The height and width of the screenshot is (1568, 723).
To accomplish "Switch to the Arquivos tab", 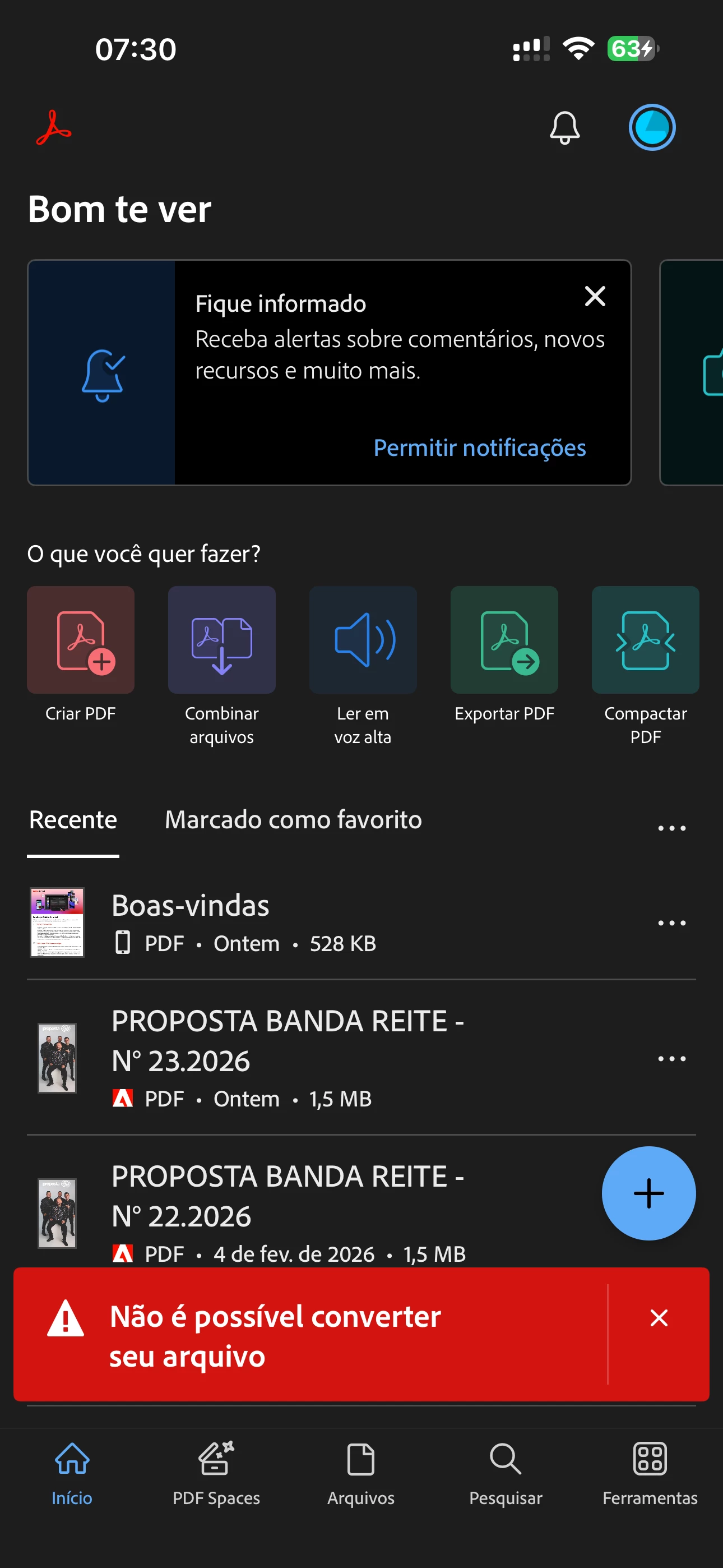I will point(361,1470).
